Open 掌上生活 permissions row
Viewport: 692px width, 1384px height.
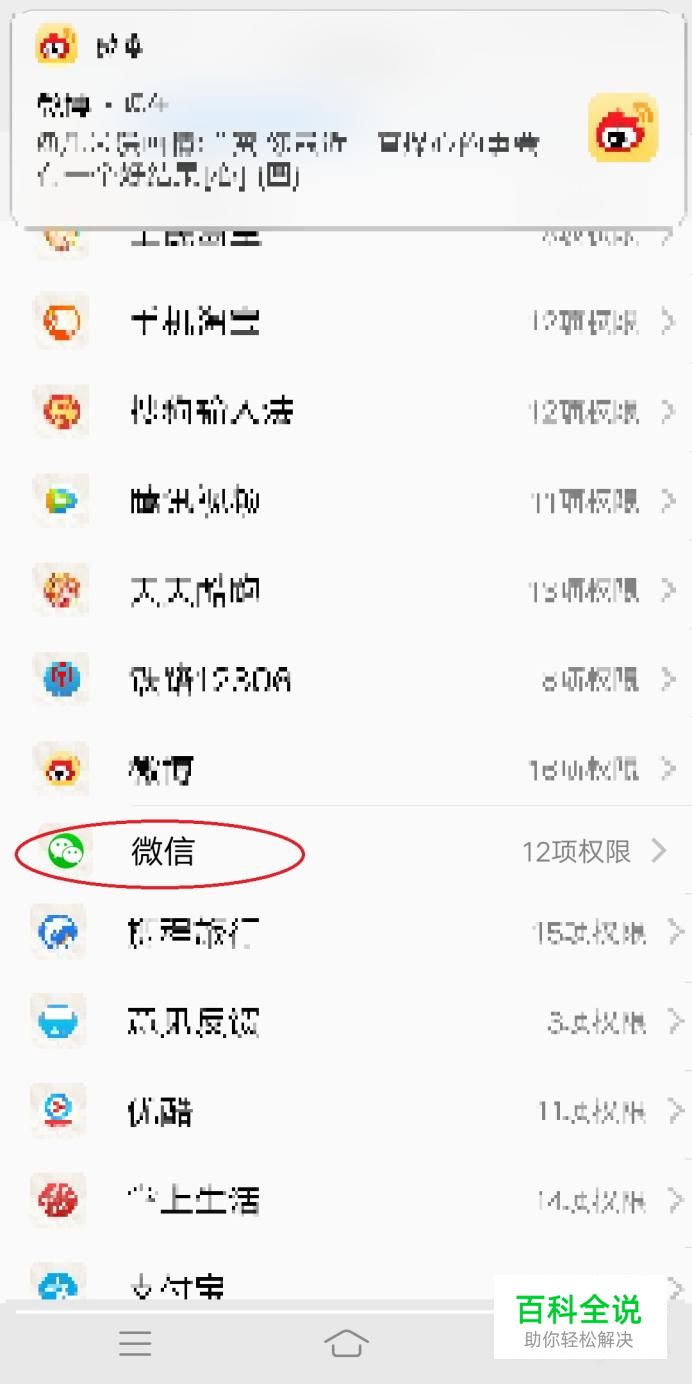pos(346,1200)
